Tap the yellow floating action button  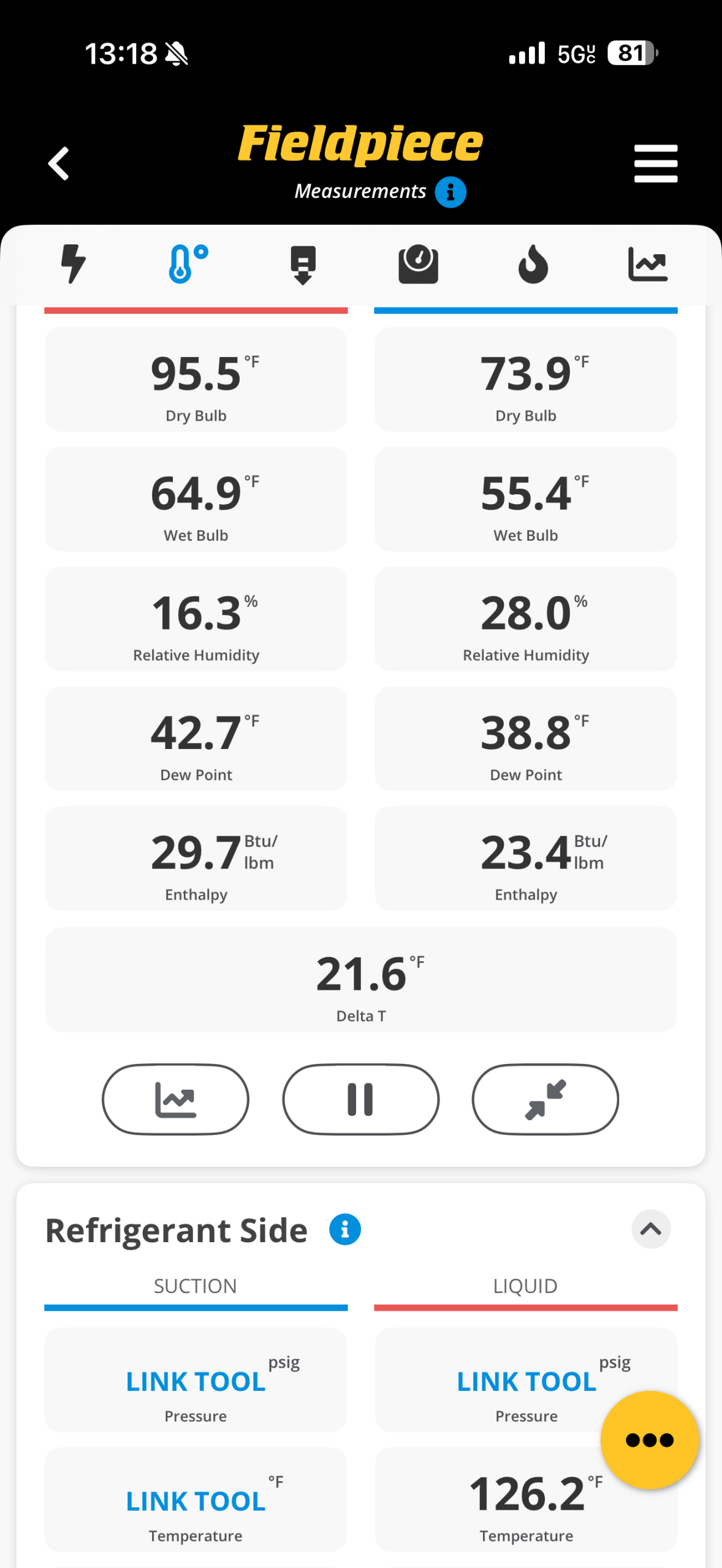pos(650,1441)
